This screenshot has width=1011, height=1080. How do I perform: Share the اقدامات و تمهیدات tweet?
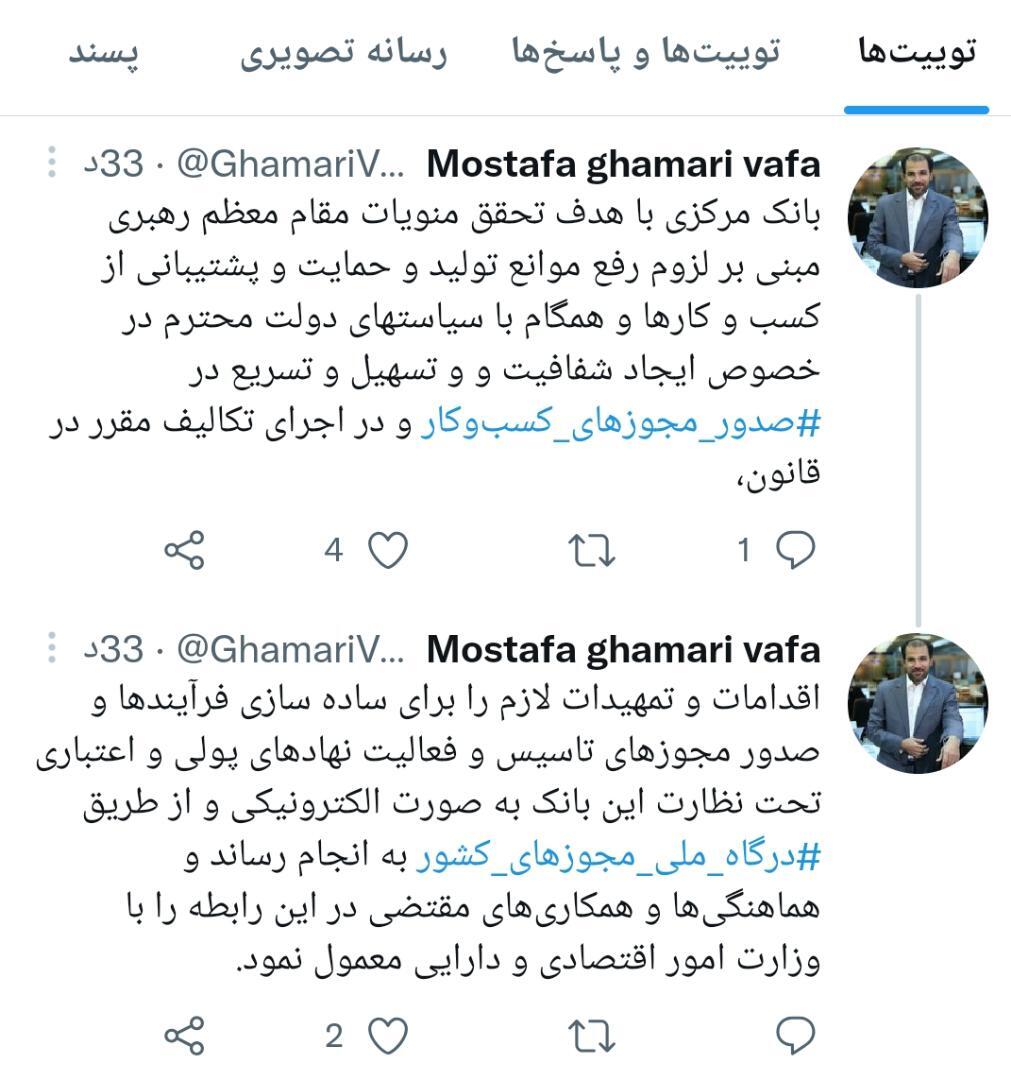(x=184, y=1035)
